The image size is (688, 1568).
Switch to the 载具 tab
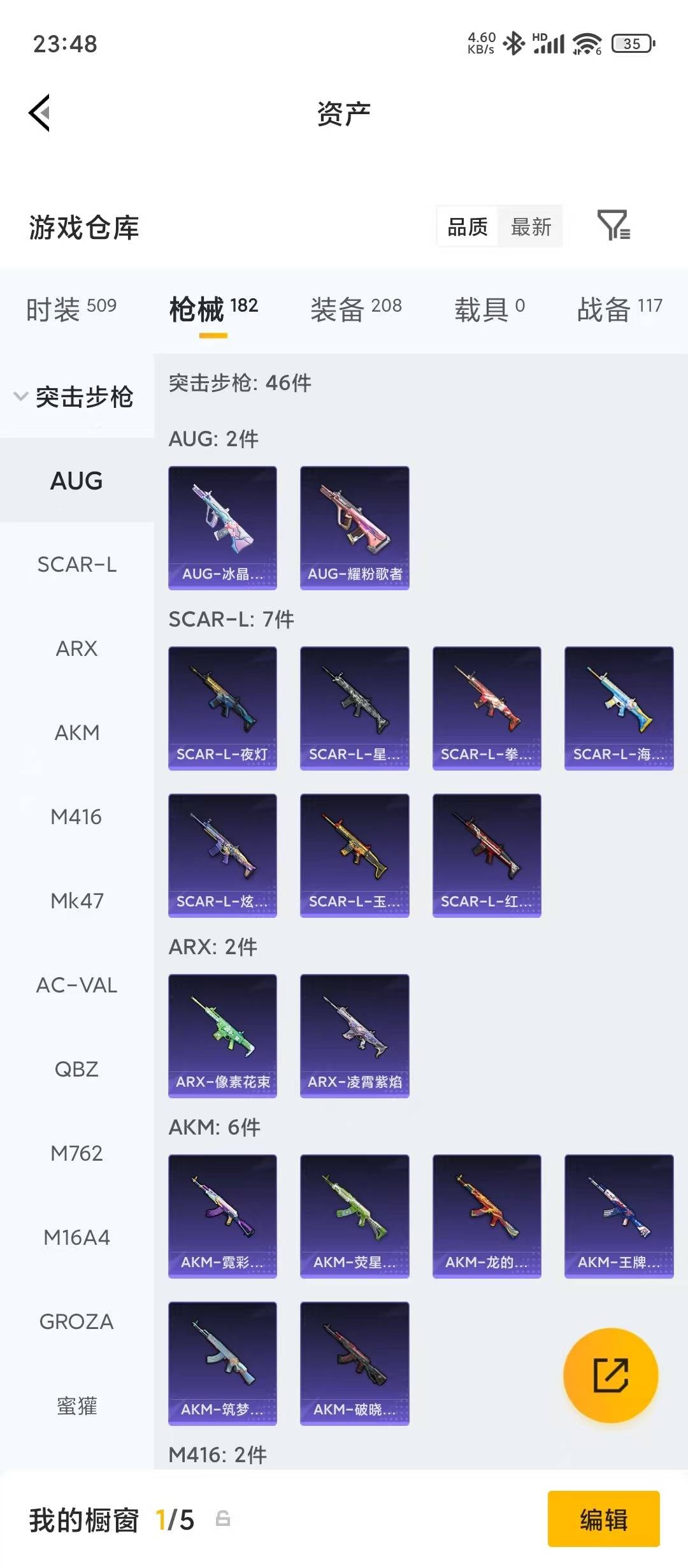[489, 309]
